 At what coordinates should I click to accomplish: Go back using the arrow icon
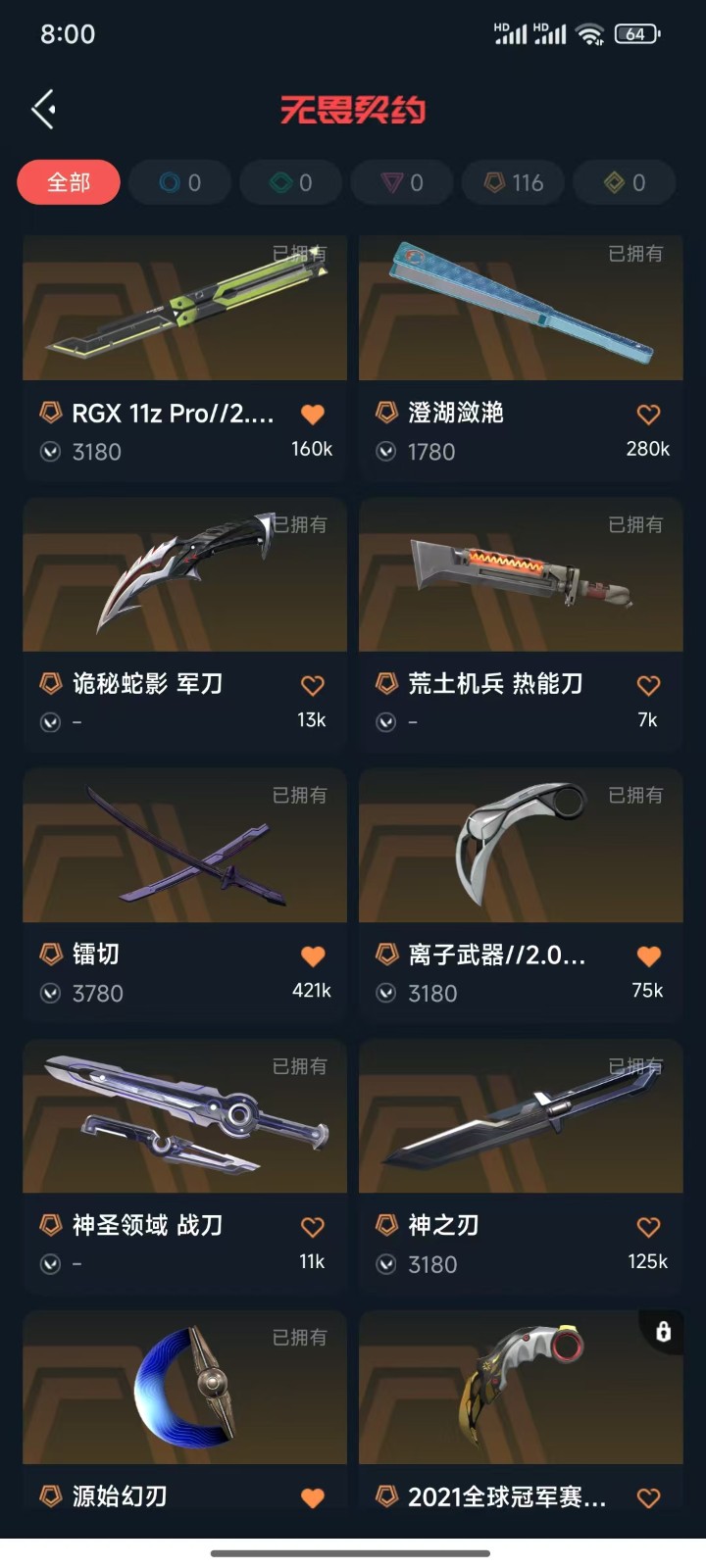tap(43, 109)
